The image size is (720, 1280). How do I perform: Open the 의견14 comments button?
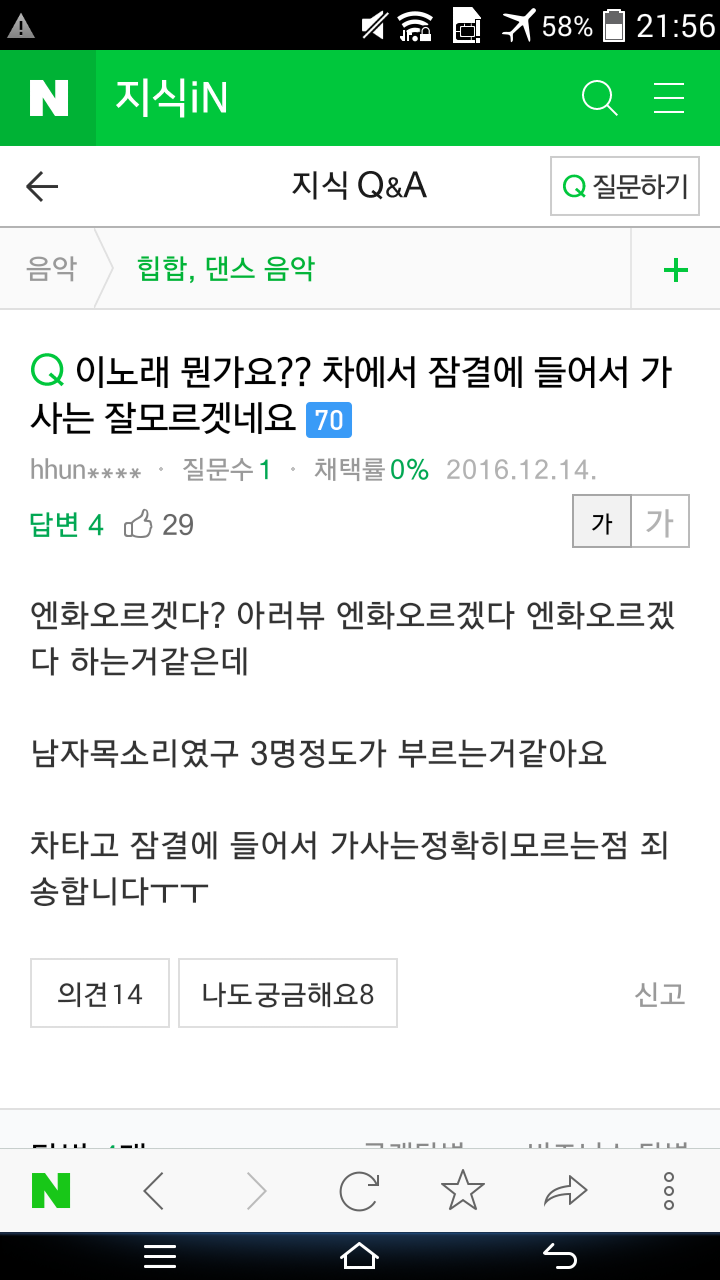(100, 993)
